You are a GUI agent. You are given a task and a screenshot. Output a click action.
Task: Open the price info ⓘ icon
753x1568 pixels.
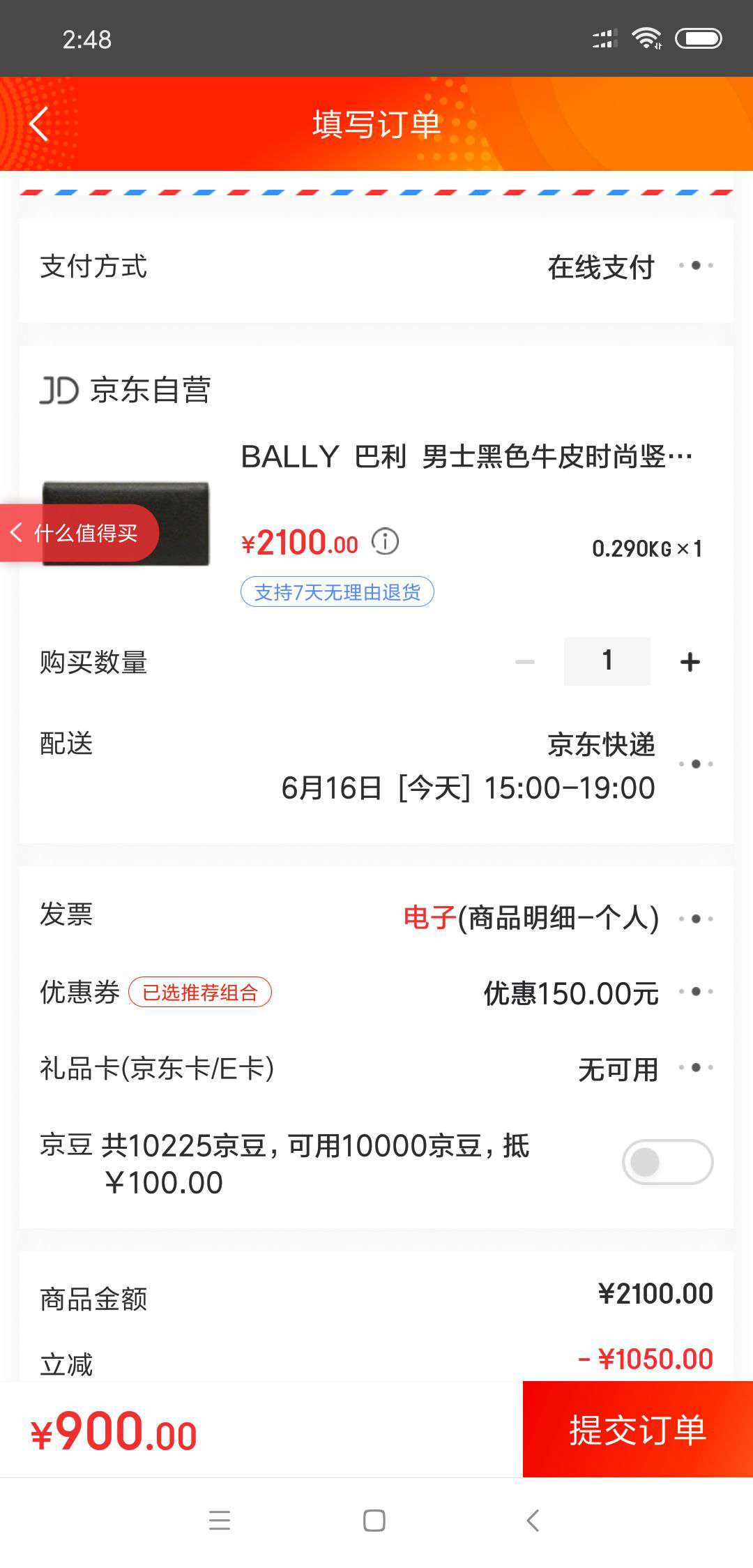tap(386, 541)
